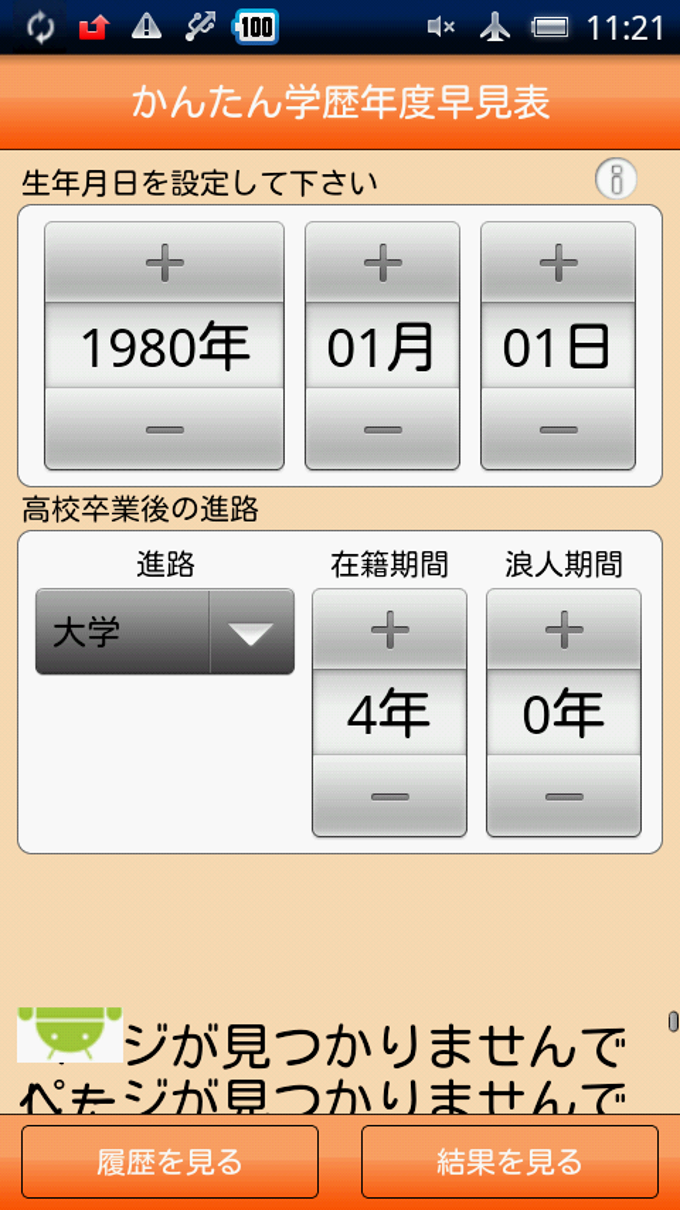Increase 浪人期間 from 0年
The image size is (680, 1210).
564,630
